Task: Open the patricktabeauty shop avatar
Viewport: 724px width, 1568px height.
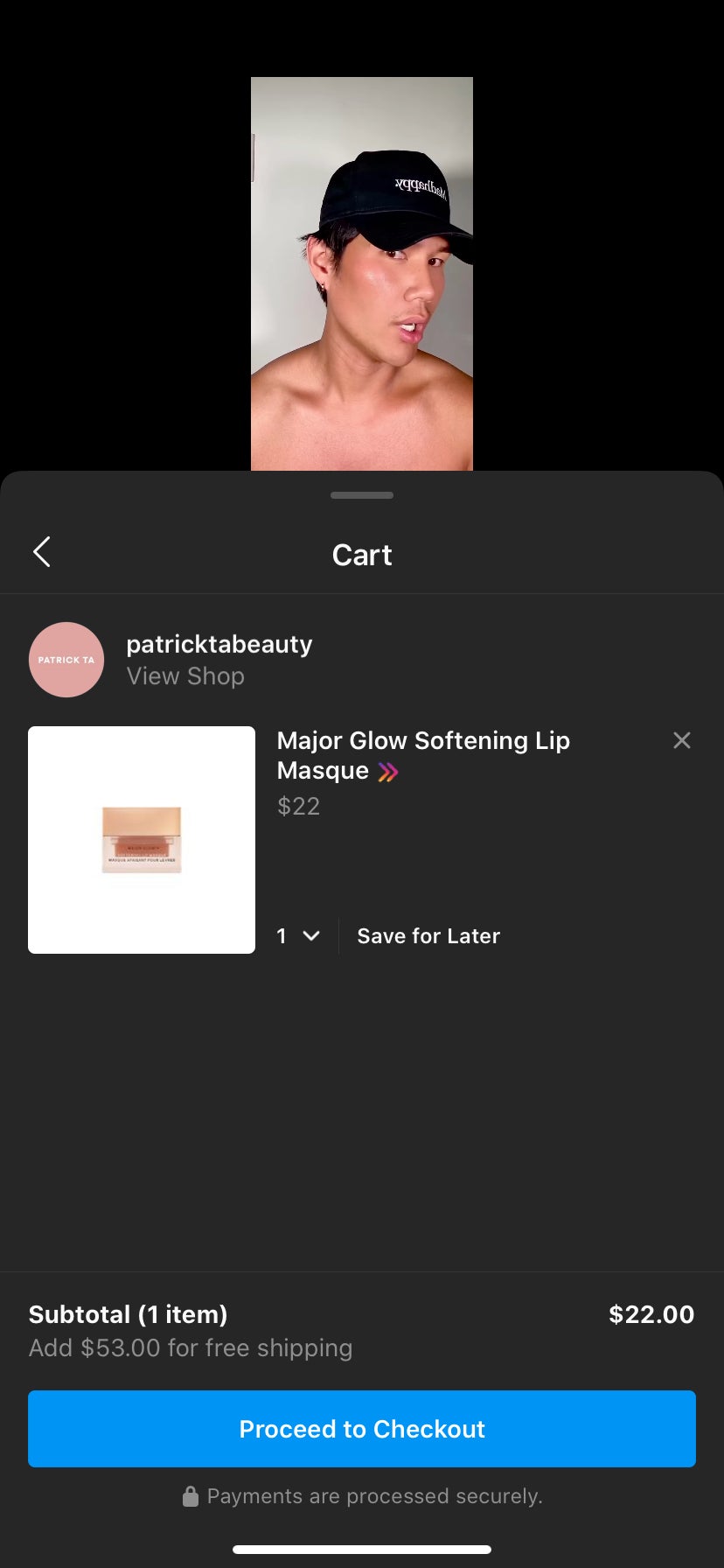Action: point(66,659)
